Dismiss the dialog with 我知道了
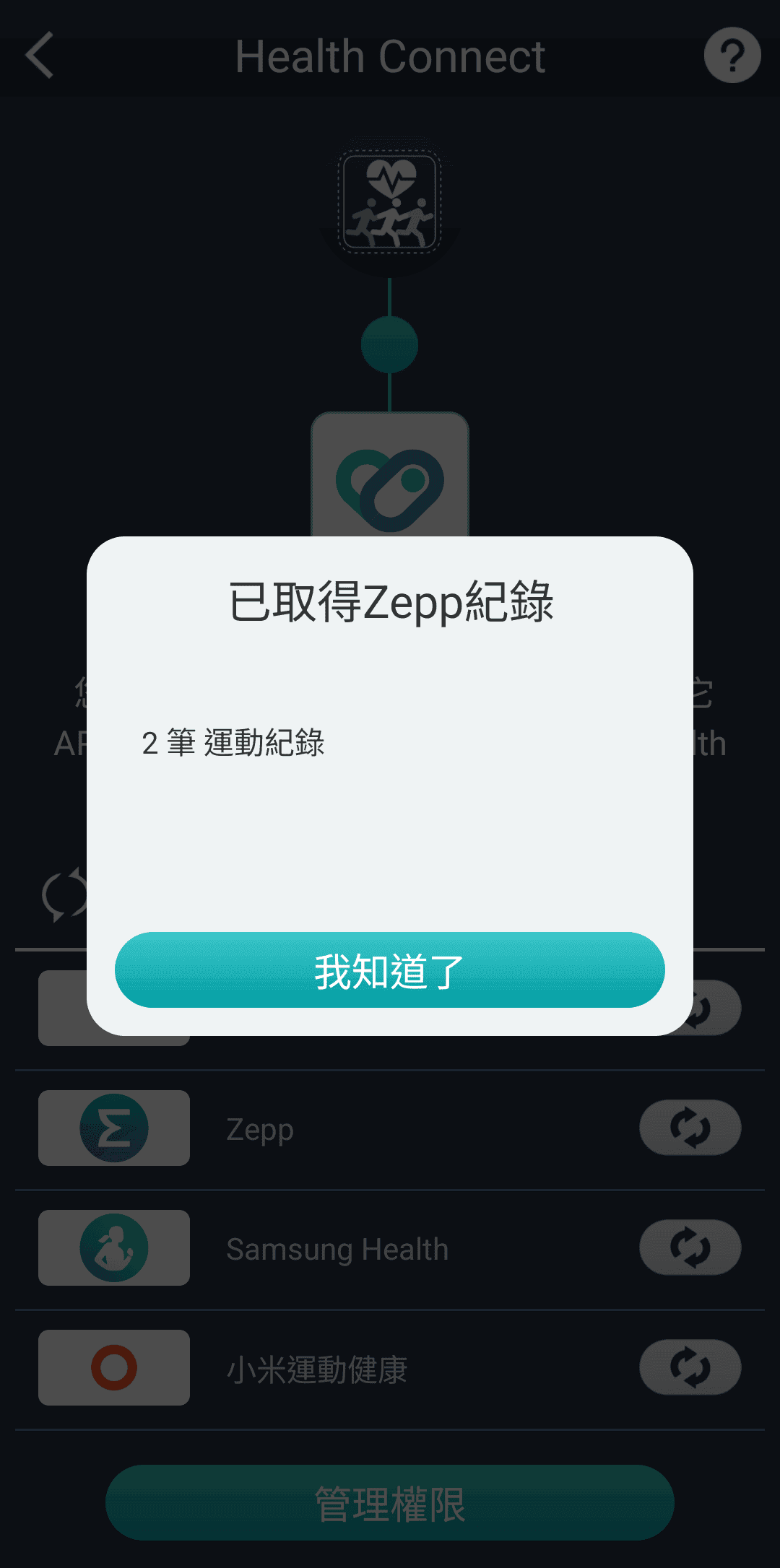Image resolution: width=780 pixels, height=1568 pixels. (389, 970)
